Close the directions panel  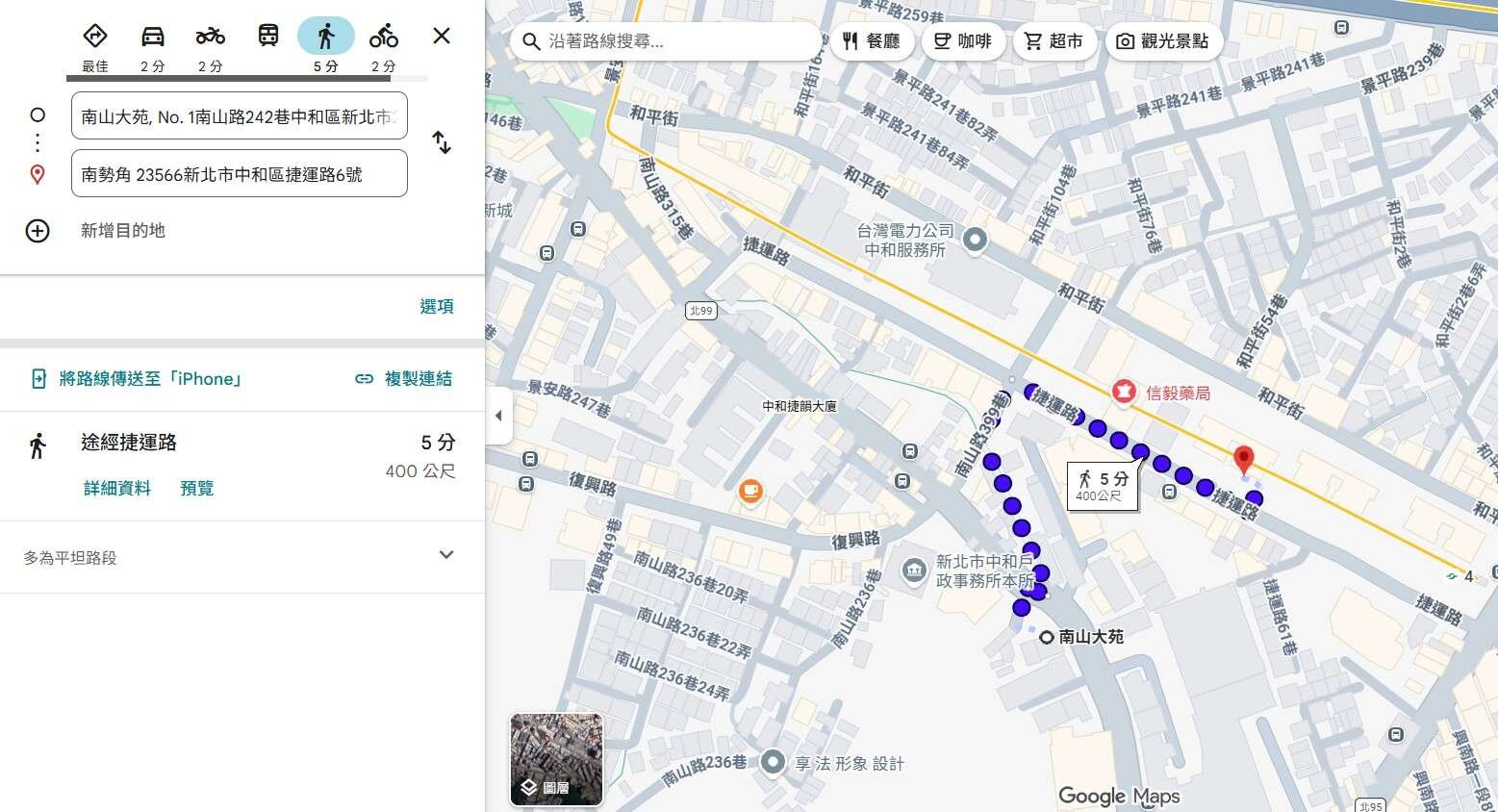click(x=442, y=37)
